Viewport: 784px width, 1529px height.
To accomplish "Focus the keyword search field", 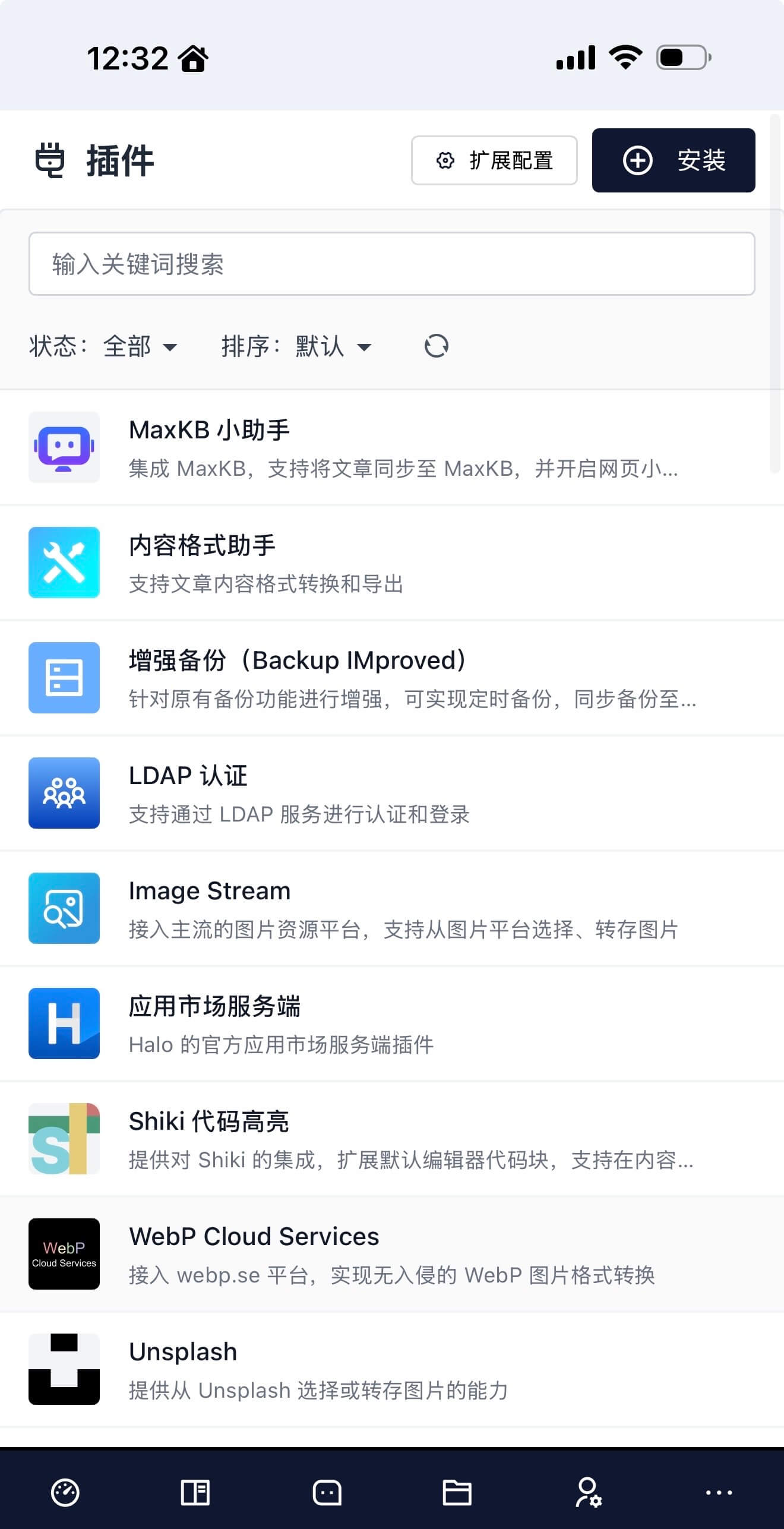I will click(x=391, y=264).
